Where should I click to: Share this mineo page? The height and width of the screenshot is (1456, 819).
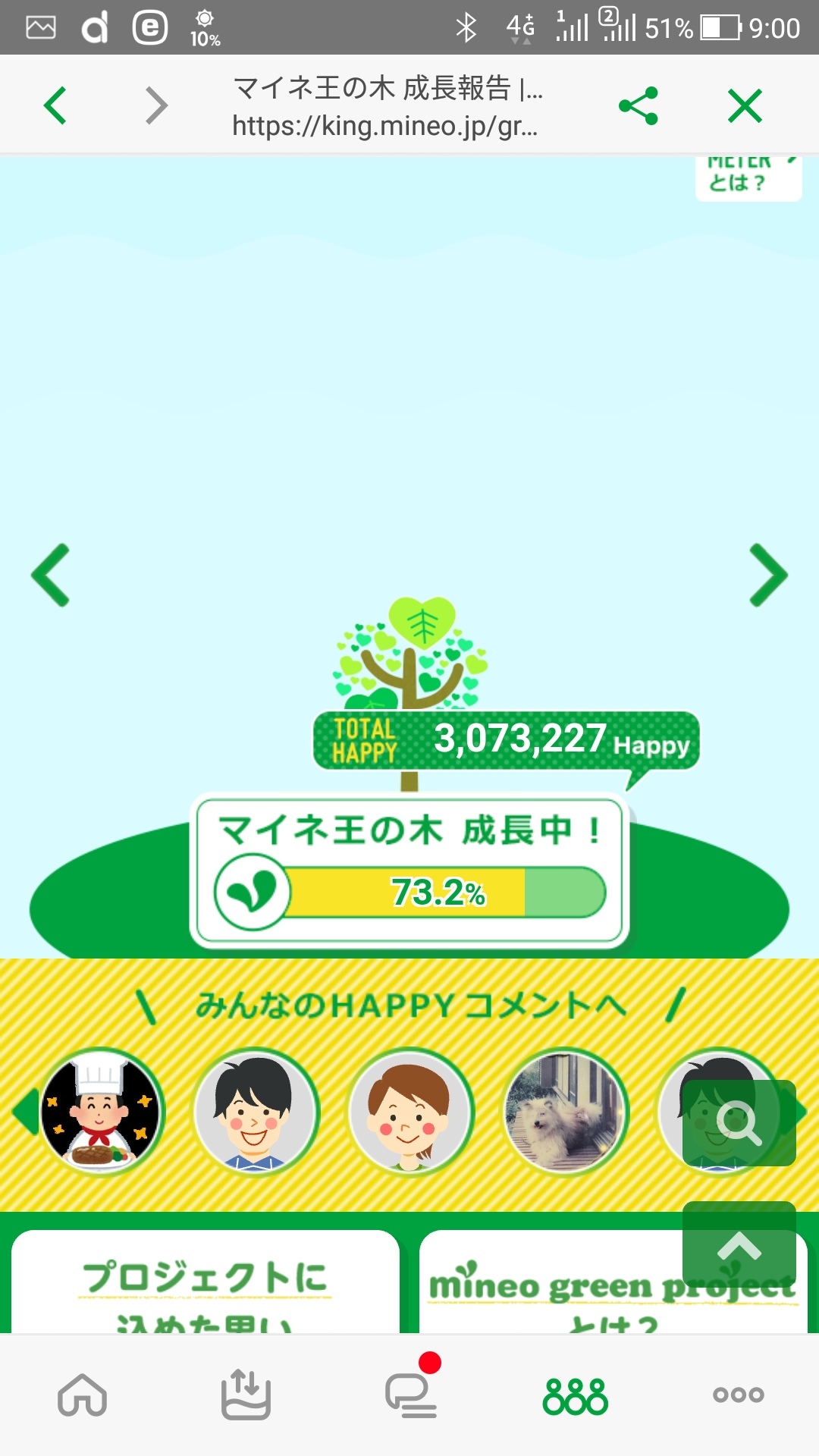tap(638, 105)
